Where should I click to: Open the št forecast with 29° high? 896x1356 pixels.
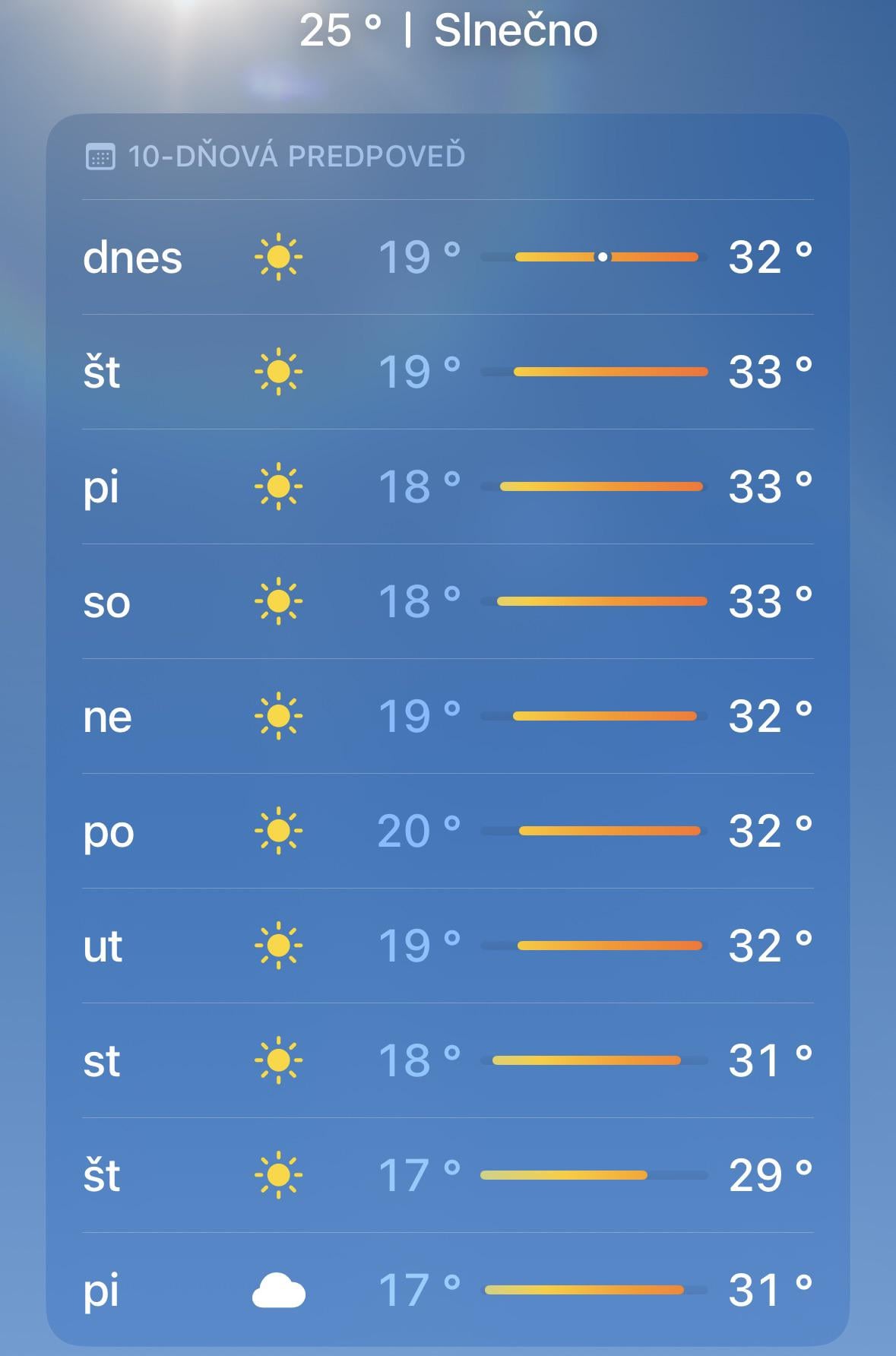pyautogui.click(x=448, y=1175)
